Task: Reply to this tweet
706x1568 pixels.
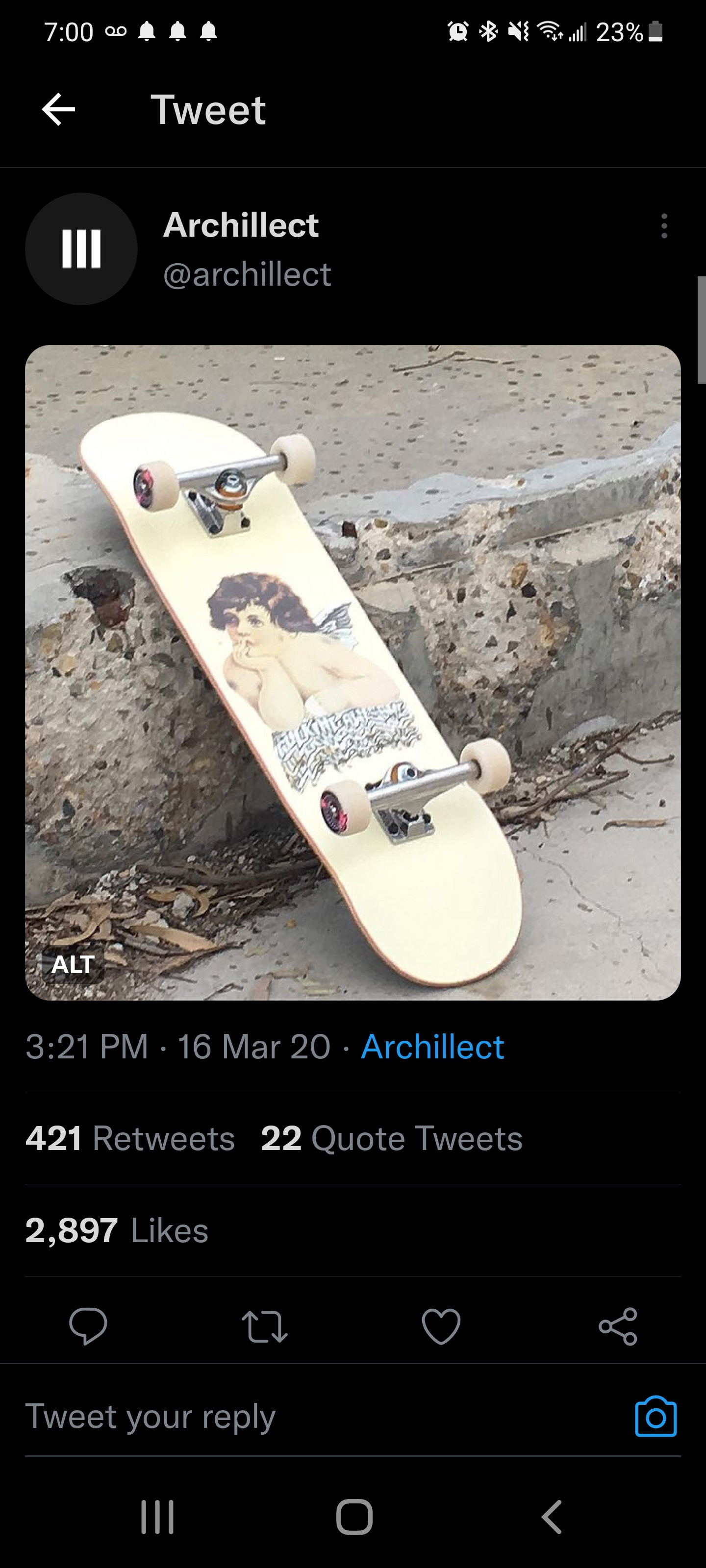Action: (88, 1326)
